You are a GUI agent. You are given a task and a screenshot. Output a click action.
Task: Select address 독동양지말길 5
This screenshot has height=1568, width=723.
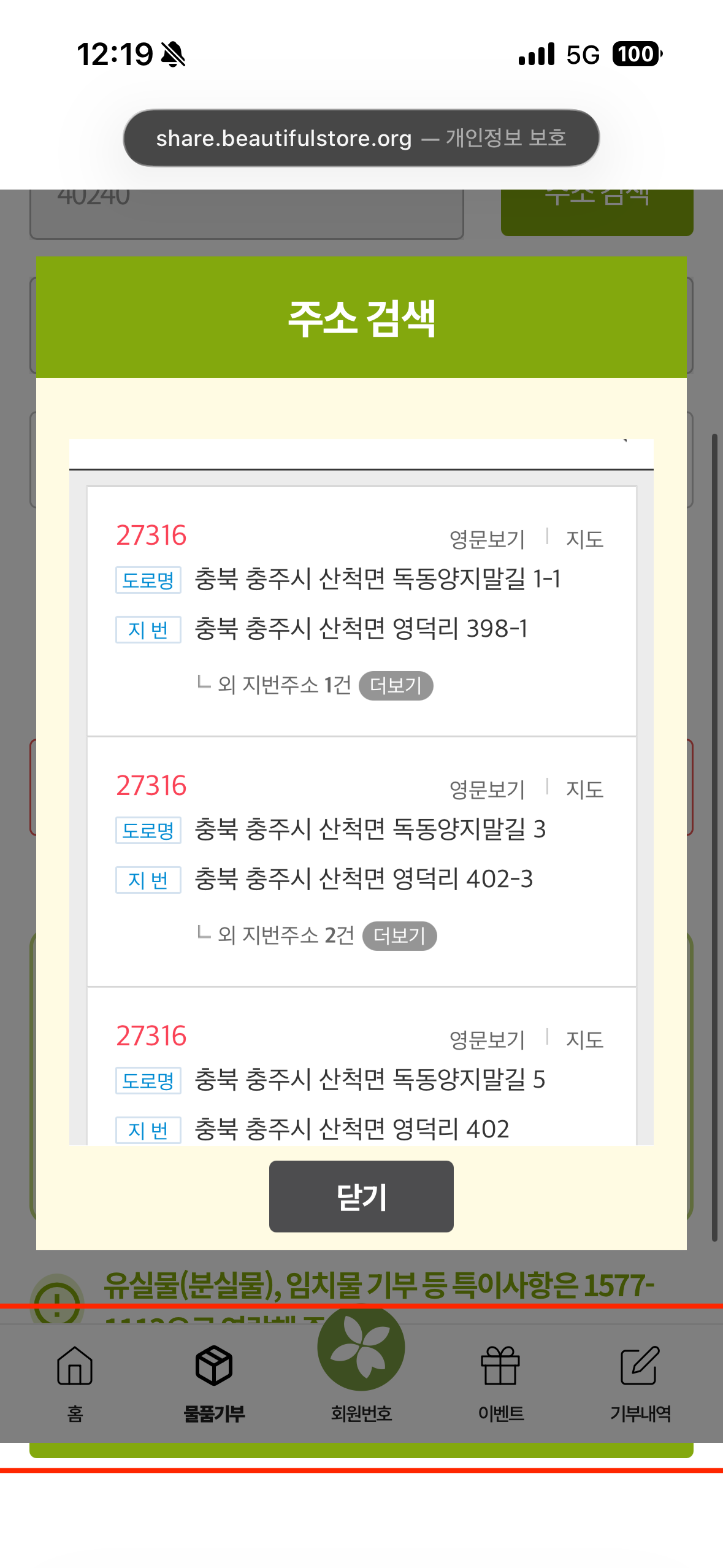[x=370, y=1079]
